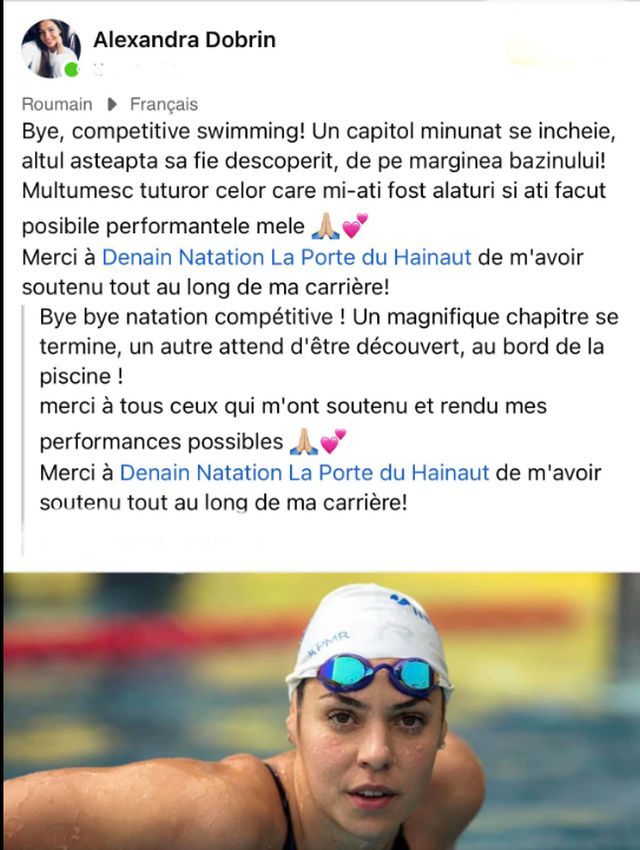The image size is (640, 850).
Task: Open the Alexandra Dobrin profile name
Action: point(184,40)
